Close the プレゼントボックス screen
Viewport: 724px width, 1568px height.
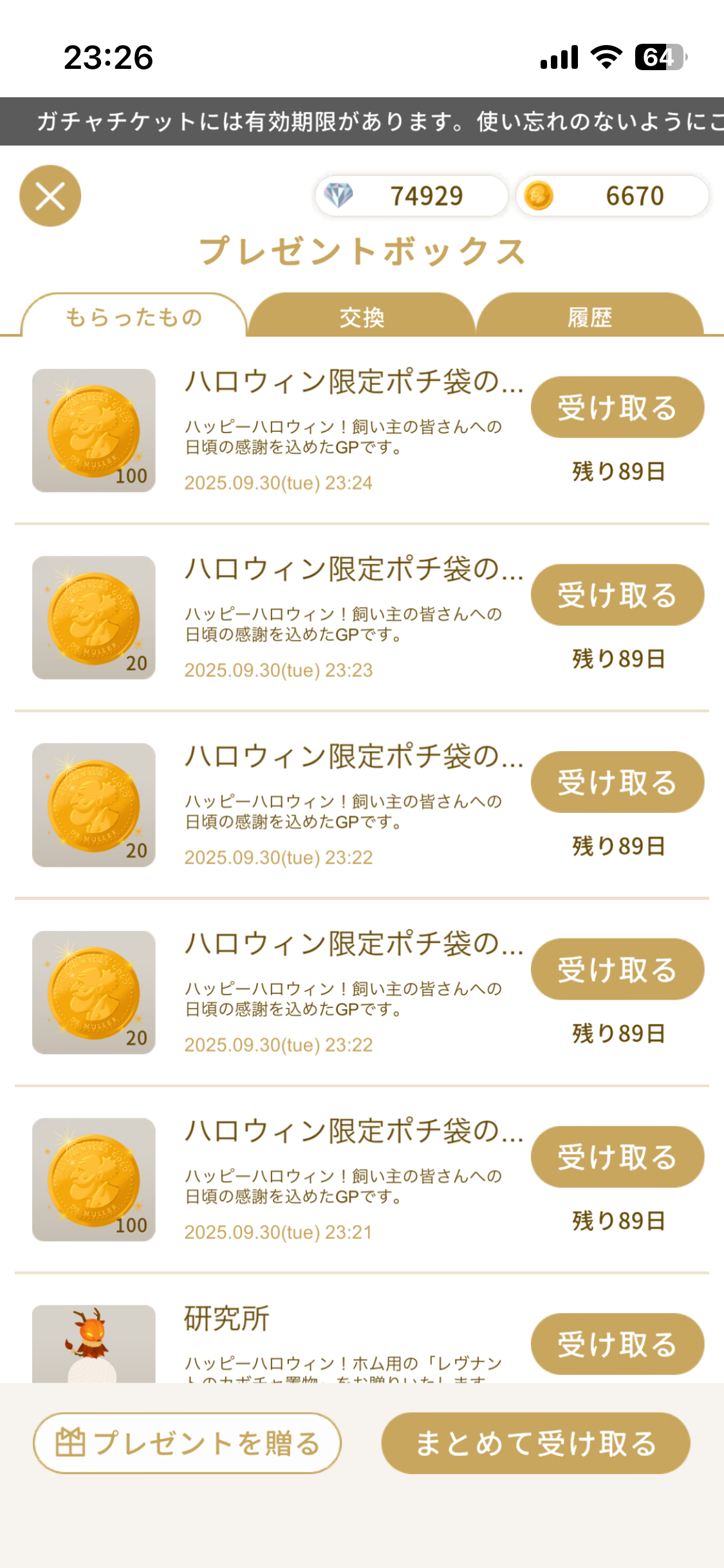coord(50,196)
